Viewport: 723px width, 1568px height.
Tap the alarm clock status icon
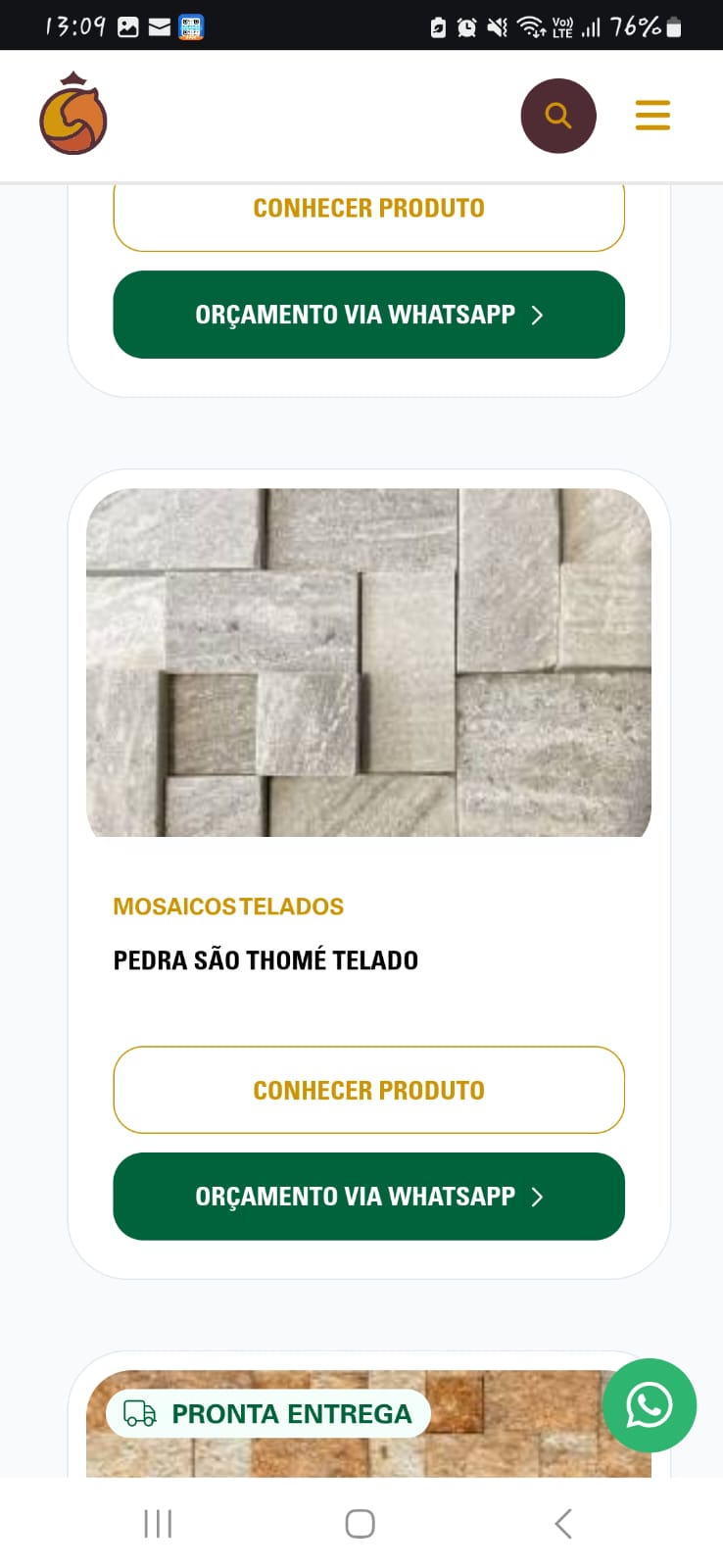pyautogui.click(x=466, y=24)
